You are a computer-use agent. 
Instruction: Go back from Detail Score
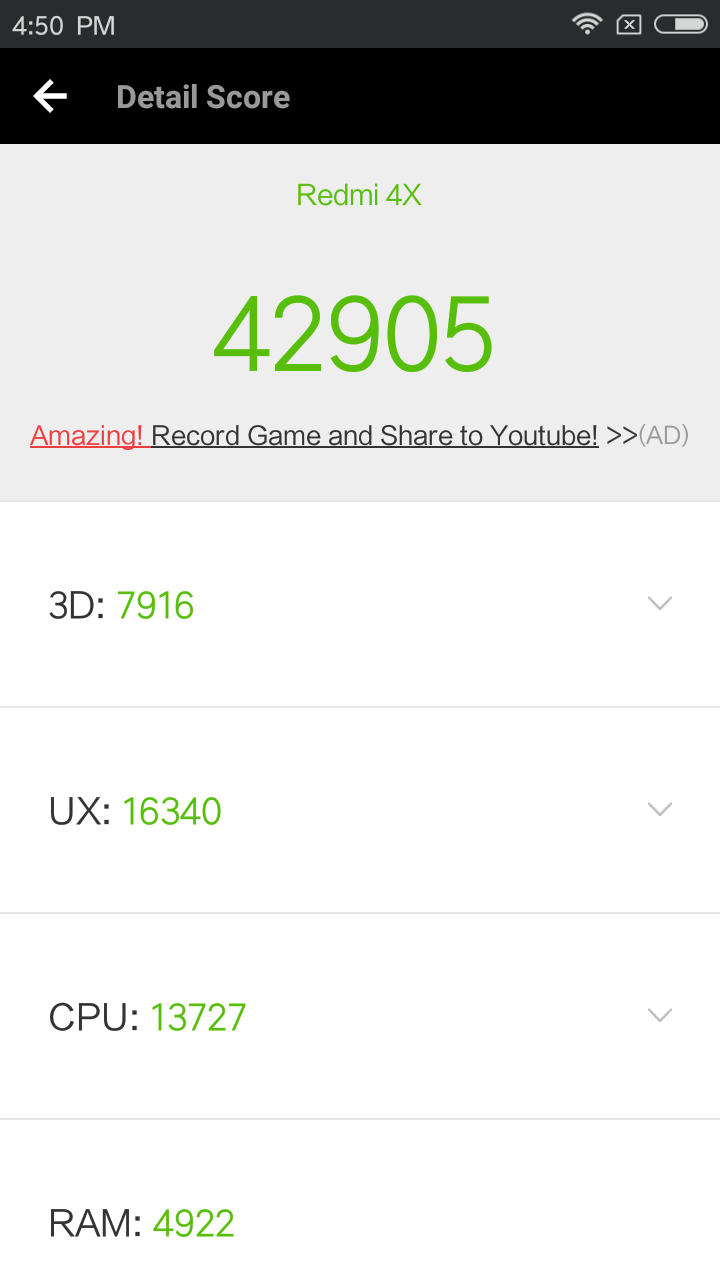click(50, 96)
